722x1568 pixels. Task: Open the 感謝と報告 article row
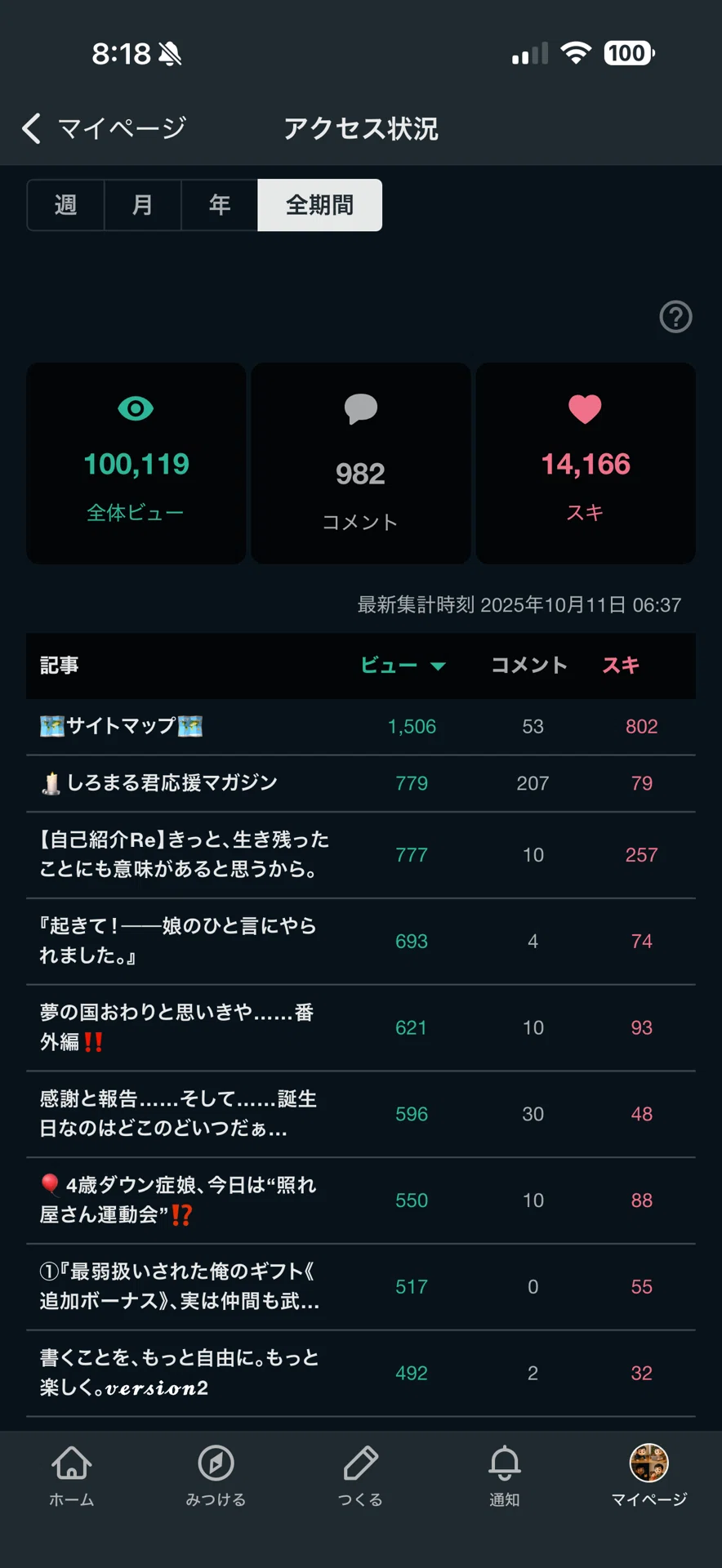[x=361, y=1115]
